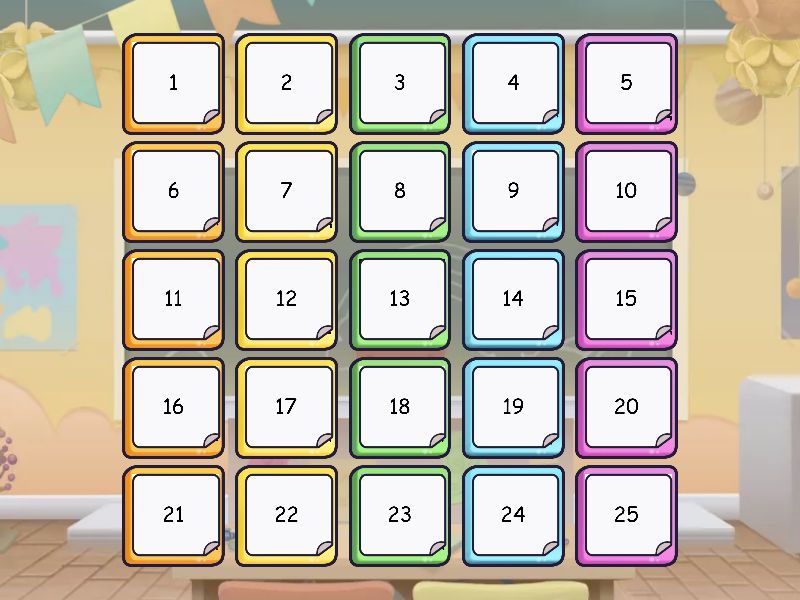Viewport: 800px width, 600px height.
Task: Open yellow box 7
Action: (286, 191)
